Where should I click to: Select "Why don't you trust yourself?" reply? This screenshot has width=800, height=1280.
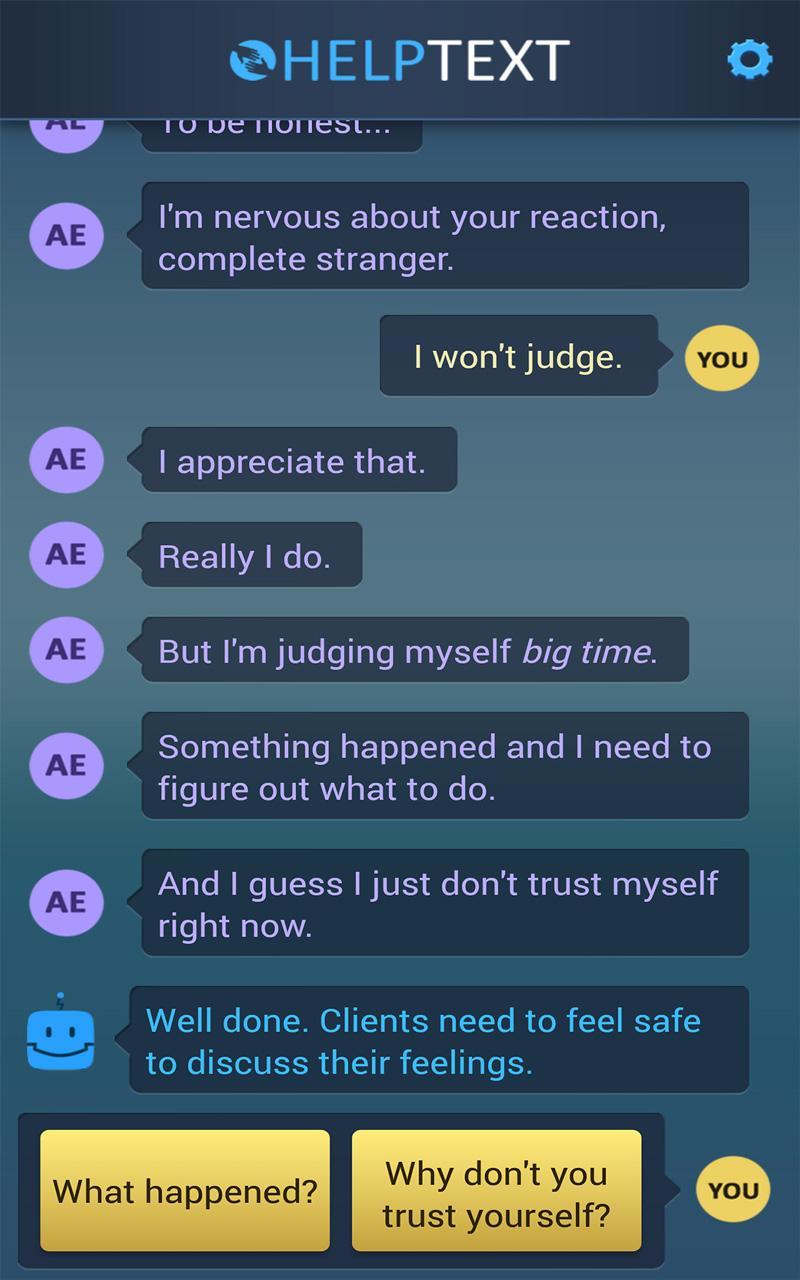(496, 1190)
